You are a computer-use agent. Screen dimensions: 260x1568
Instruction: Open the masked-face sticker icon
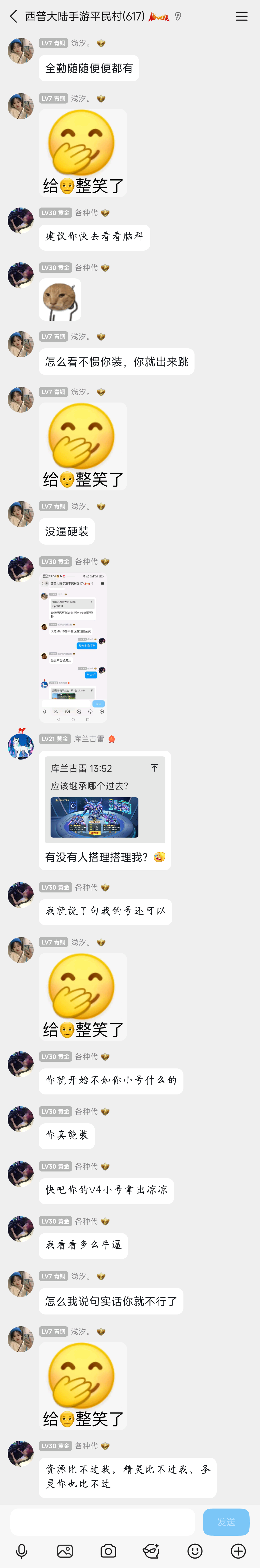tap(151, 1550)
